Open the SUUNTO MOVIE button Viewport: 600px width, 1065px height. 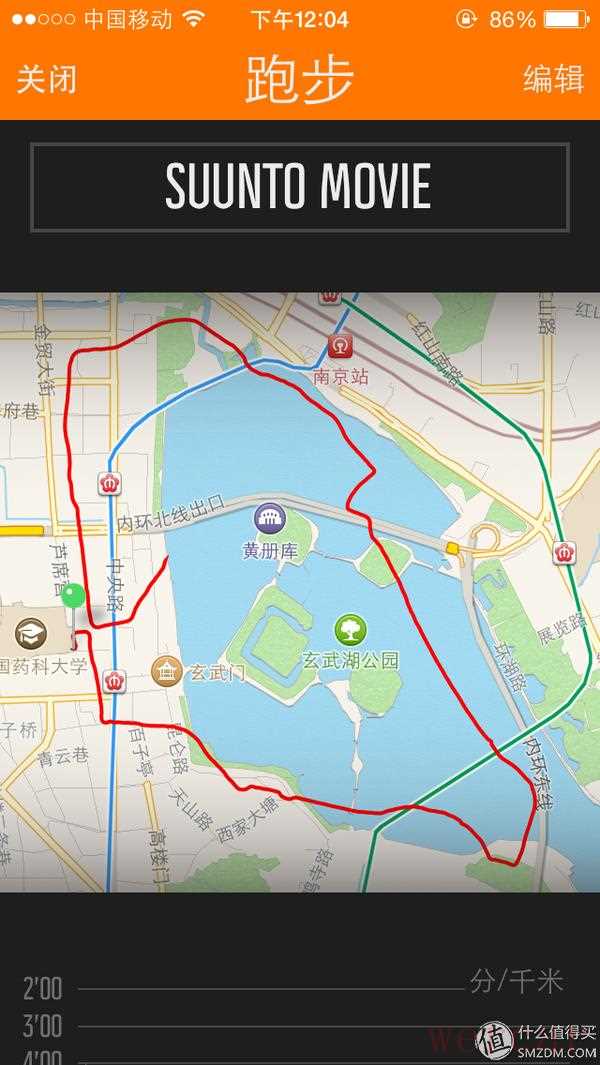(299, 187)
